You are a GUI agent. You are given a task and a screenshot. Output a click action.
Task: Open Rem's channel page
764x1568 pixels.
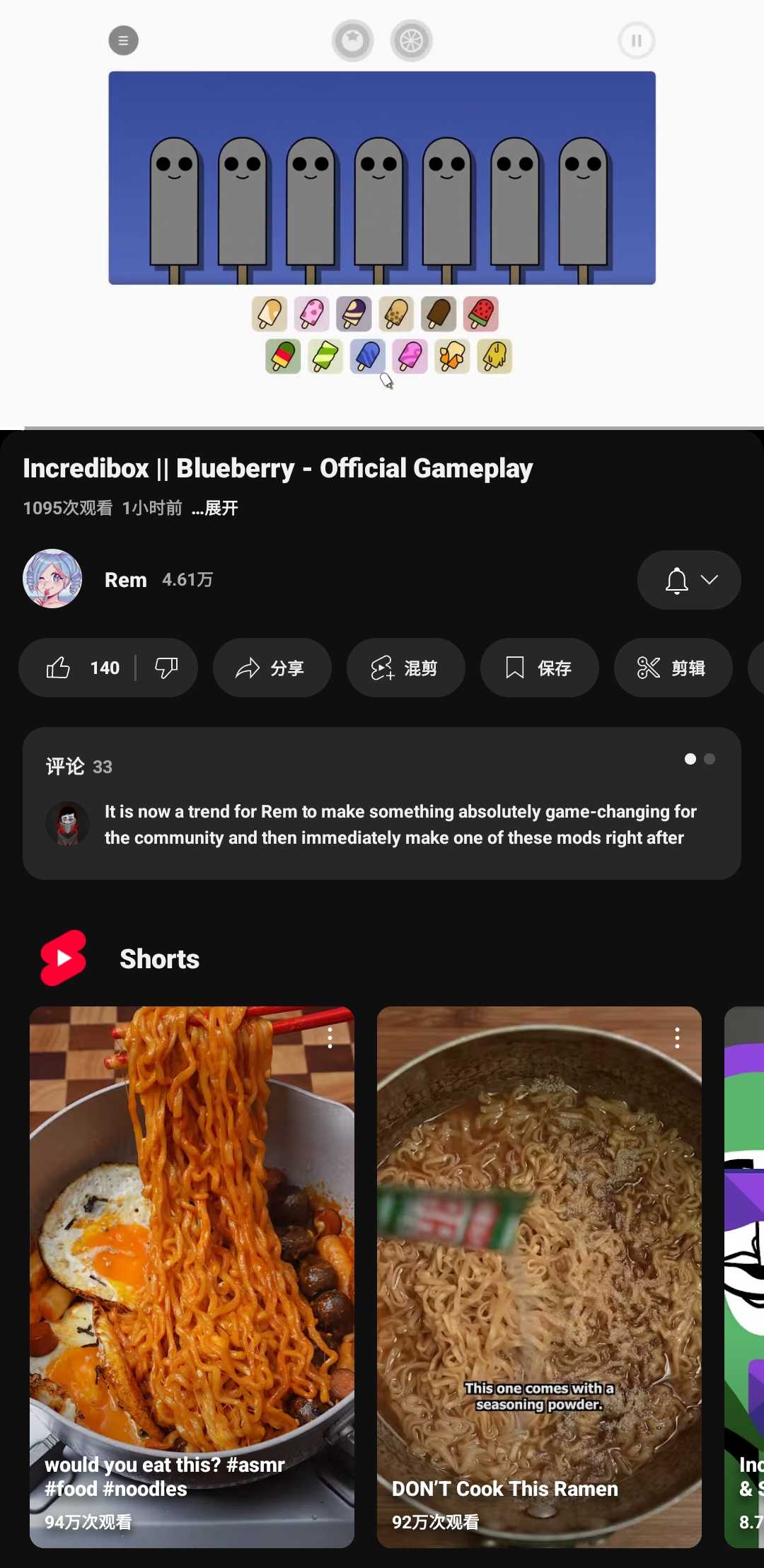pos(53,579)
